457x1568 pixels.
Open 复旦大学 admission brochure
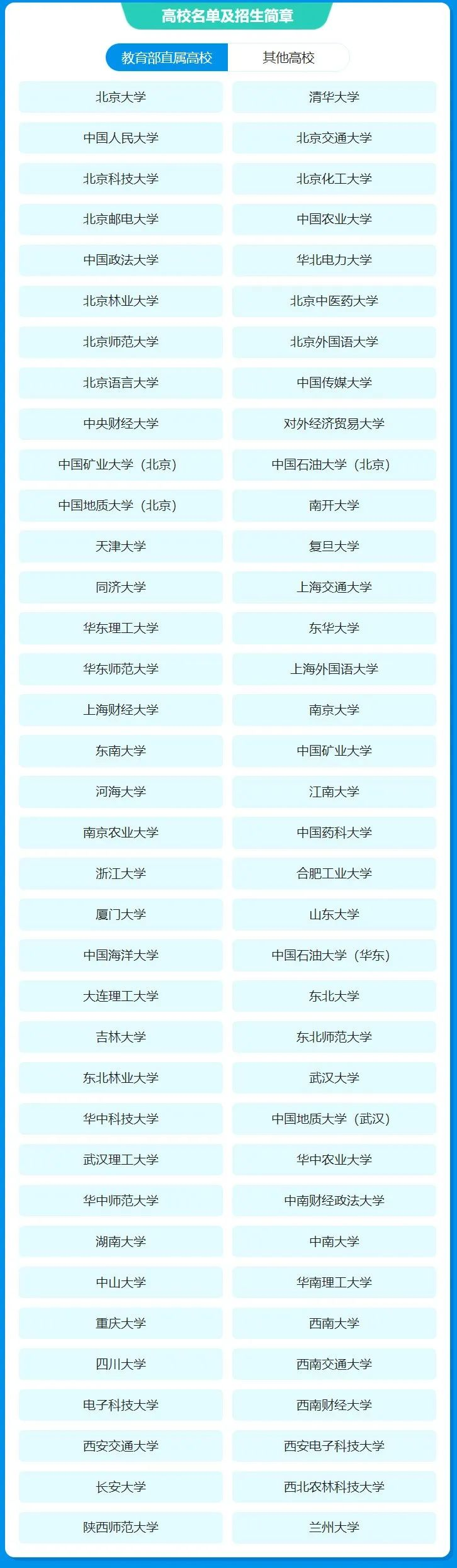pyautogui.click(x=334, y=546)
